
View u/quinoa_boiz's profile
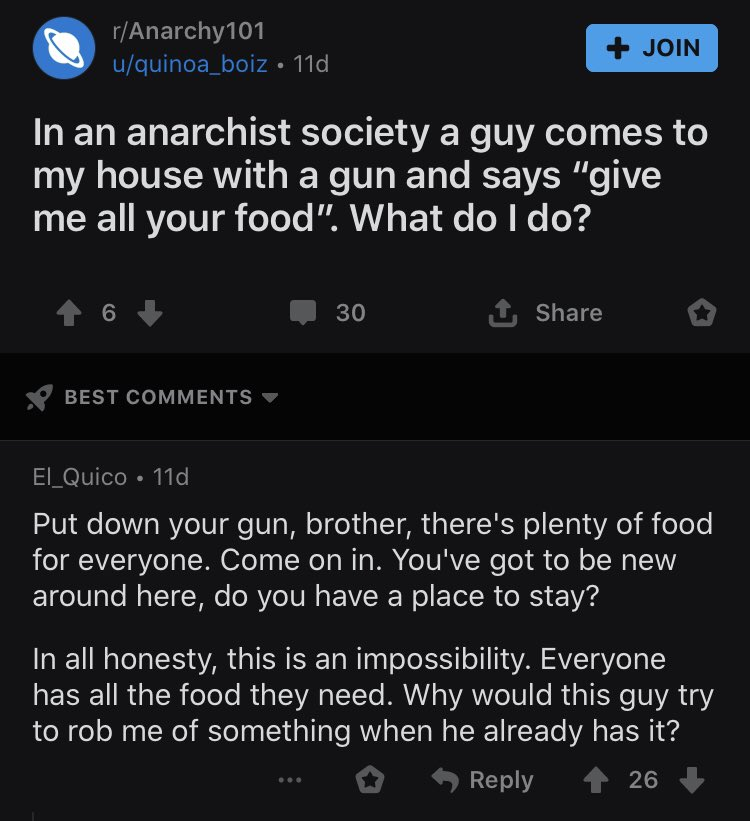[x=189, y=63]
